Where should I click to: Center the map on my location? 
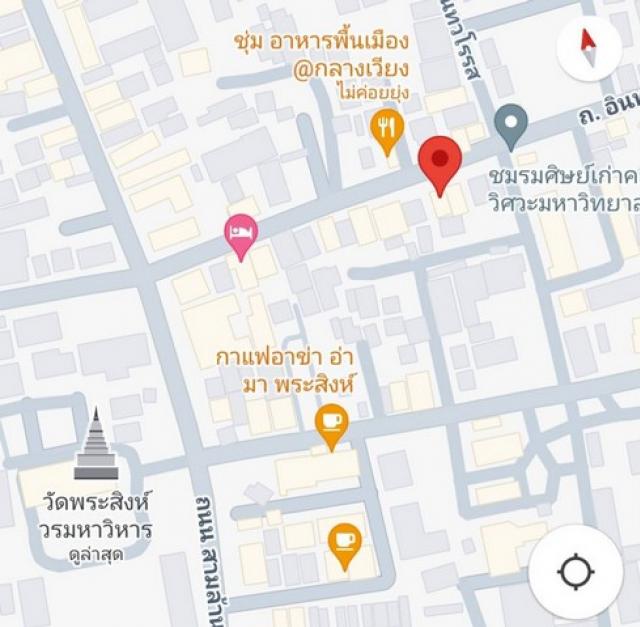[x=575, y=572]
